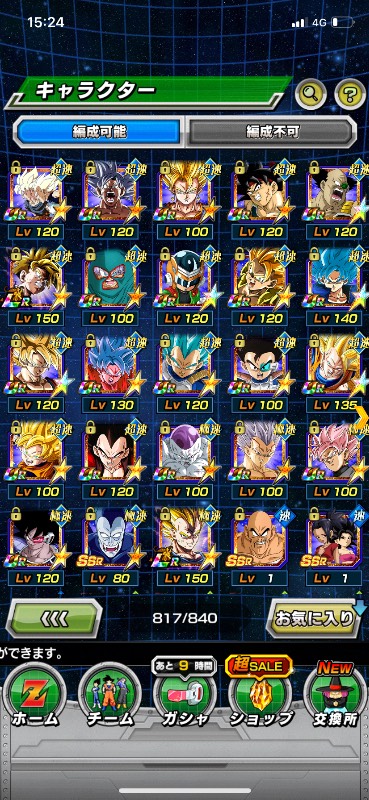Go to ホーム in the bottom menu
The height and width of the screenshot is (800, 369).
pyautogui.click(x=36, y=696)
